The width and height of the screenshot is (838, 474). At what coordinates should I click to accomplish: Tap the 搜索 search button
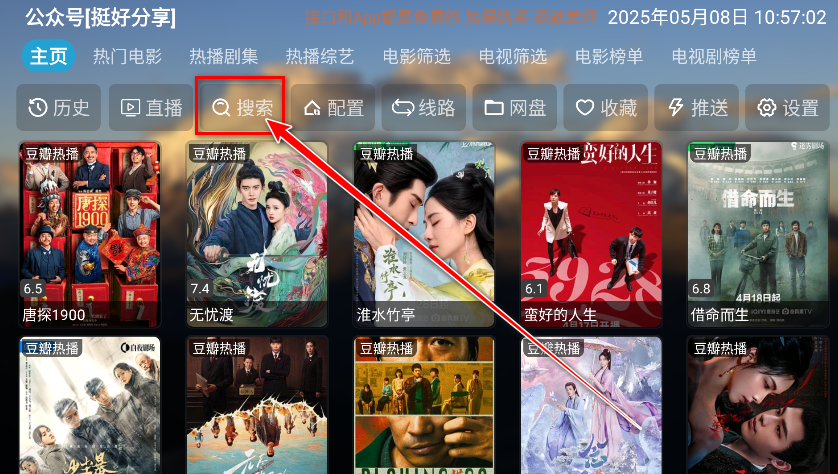[x=241, y=108]
